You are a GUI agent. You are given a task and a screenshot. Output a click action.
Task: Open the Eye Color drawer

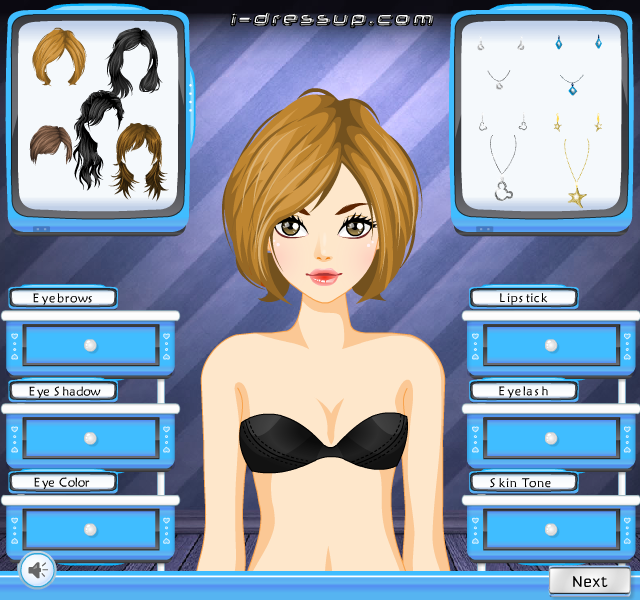(x=90, y=529)
